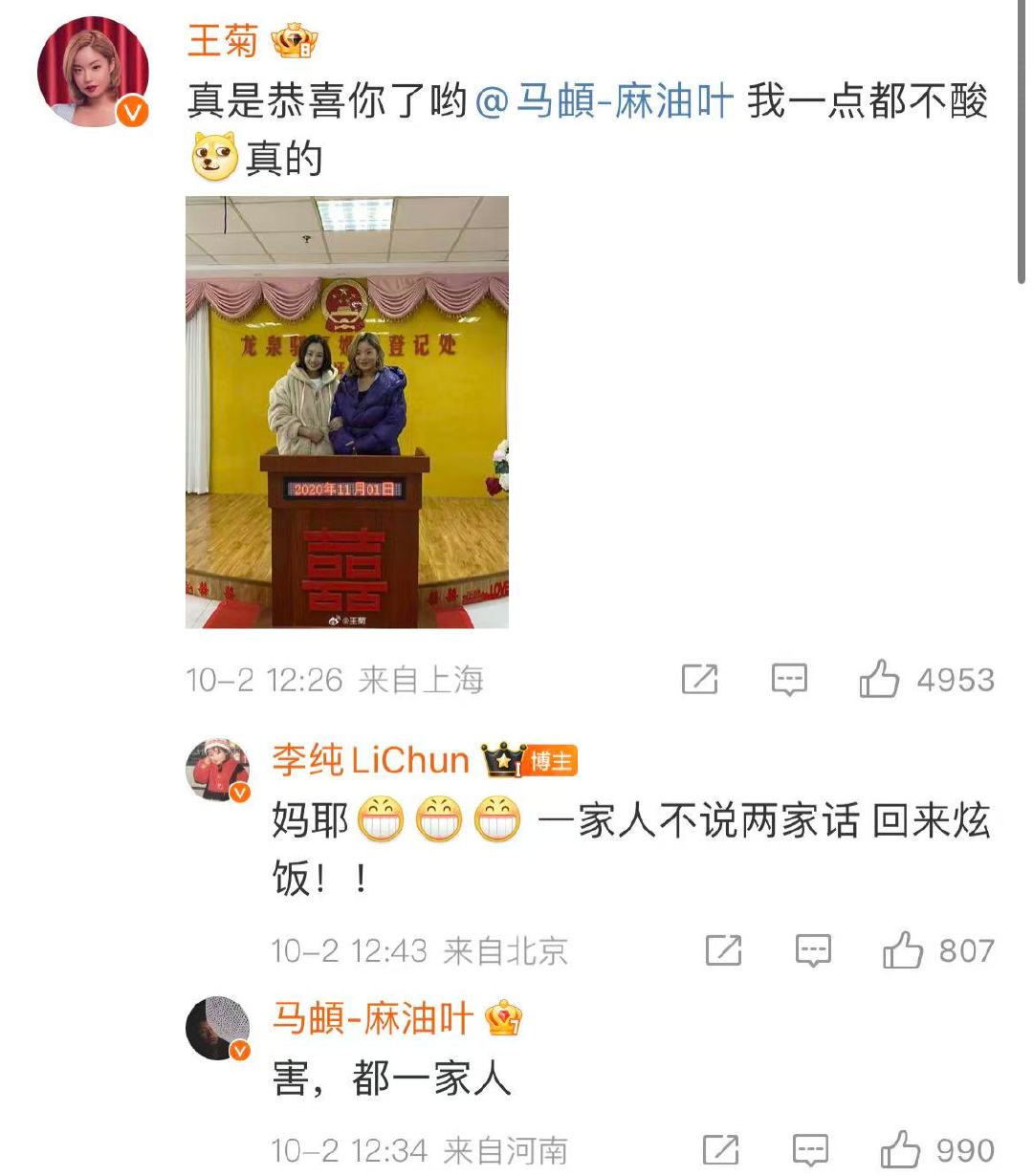
Task: Open the 马頔-麻油叶 username in replies
Action: tap(373, 1019)
